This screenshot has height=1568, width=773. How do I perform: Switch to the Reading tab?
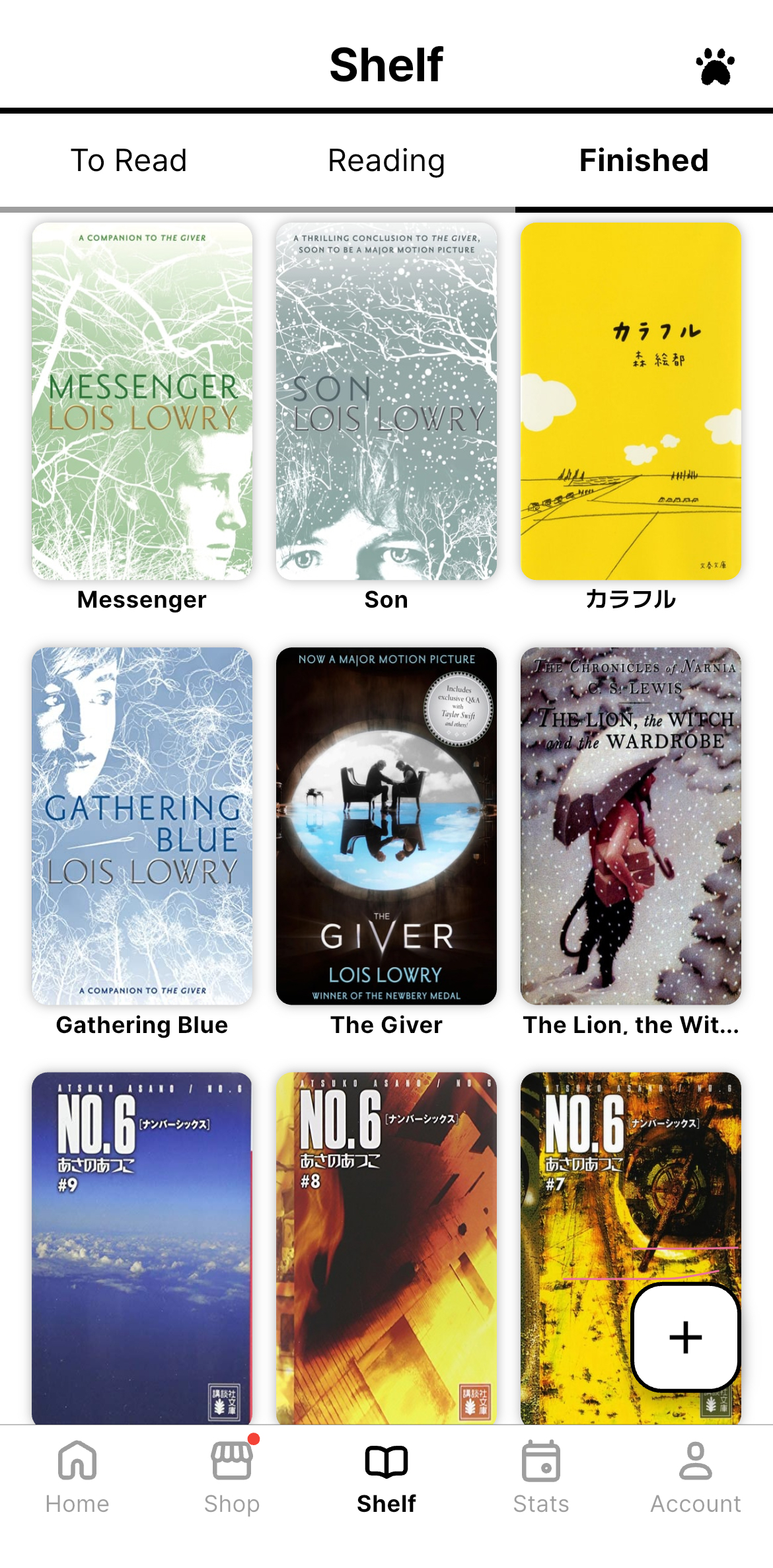tap(386, 160)
